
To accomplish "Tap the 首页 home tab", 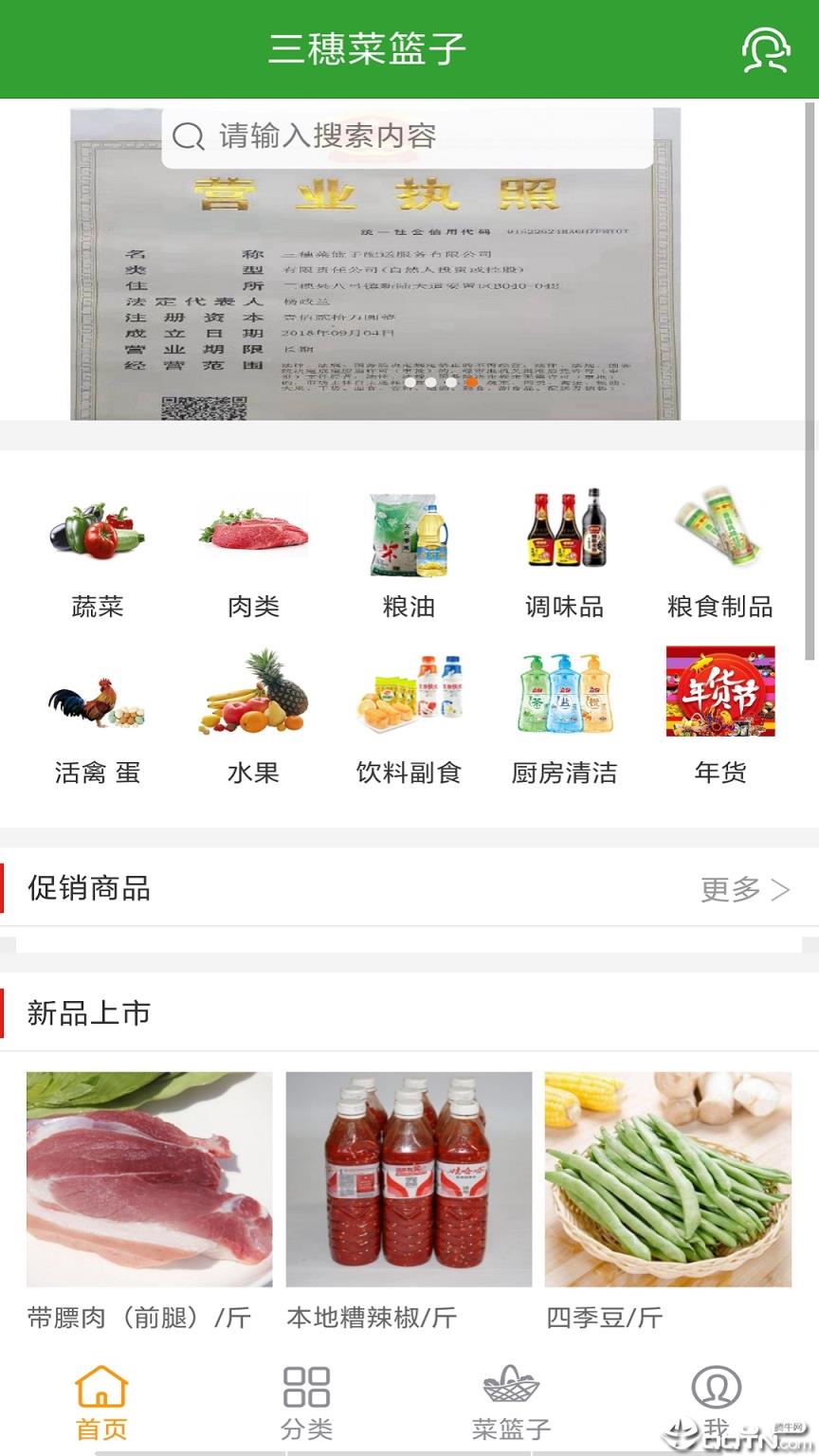I will (x=99, y=1403).
